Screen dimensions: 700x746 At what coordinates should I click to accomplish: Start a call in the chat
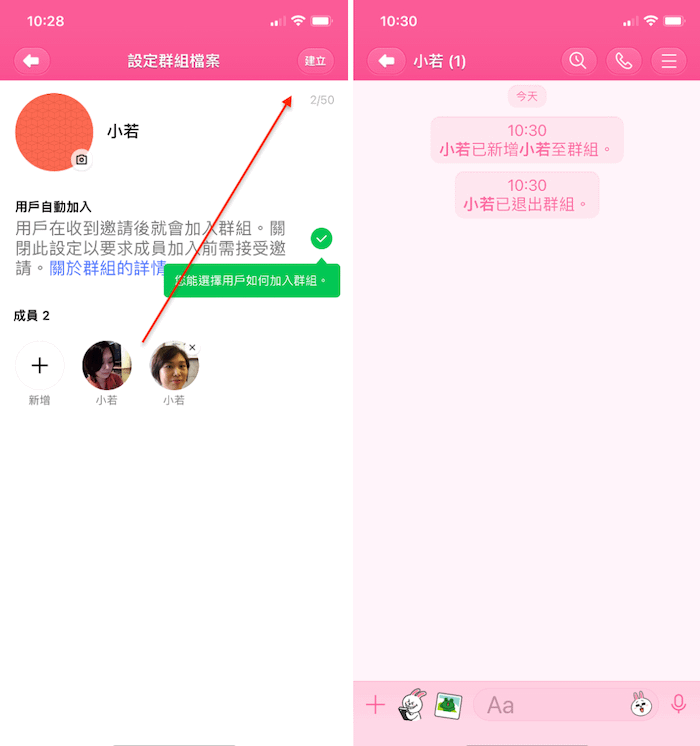coord(624,61)
